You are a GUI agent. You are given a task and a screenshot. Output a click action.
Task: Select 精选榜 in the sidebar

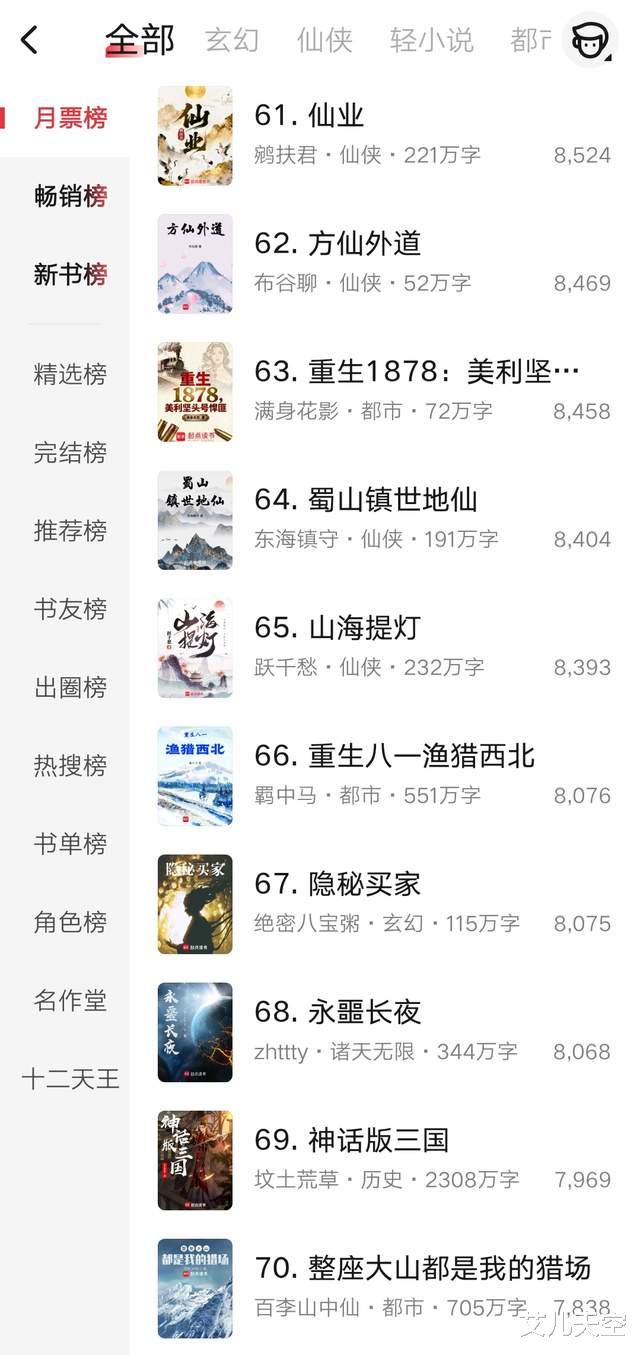point(70,374)
